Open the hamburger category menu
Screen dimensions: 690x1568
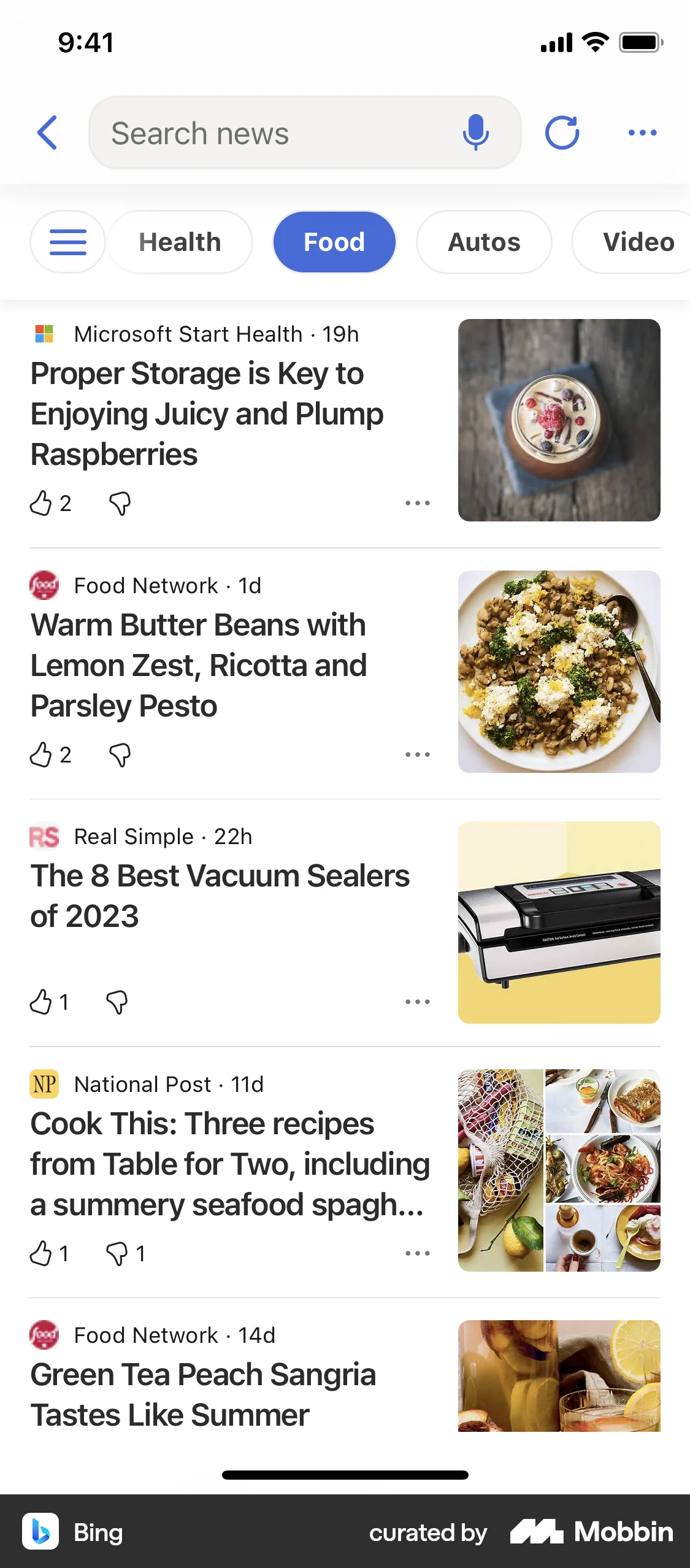(67, 242)
